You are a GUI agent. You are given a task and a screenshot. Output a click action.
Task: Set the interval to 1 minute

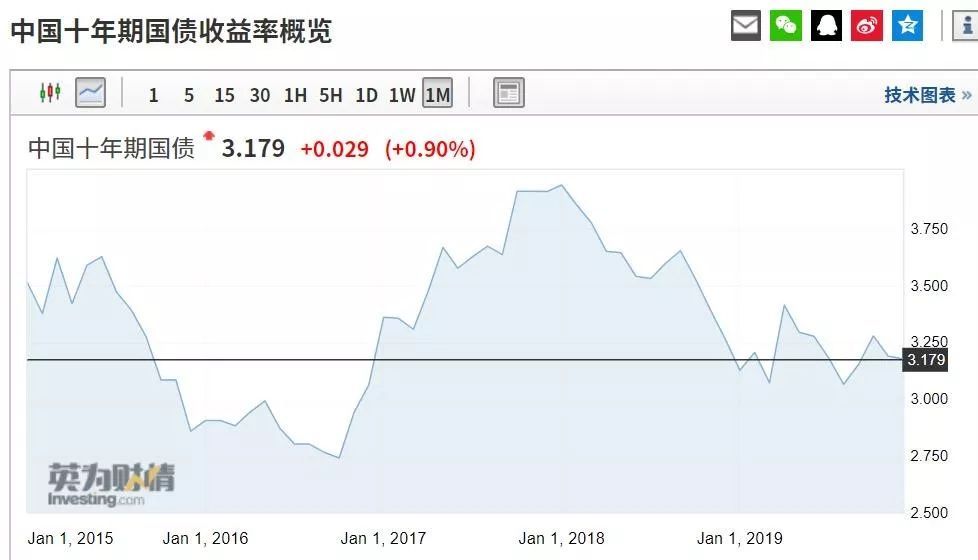[x=153, y=95]
